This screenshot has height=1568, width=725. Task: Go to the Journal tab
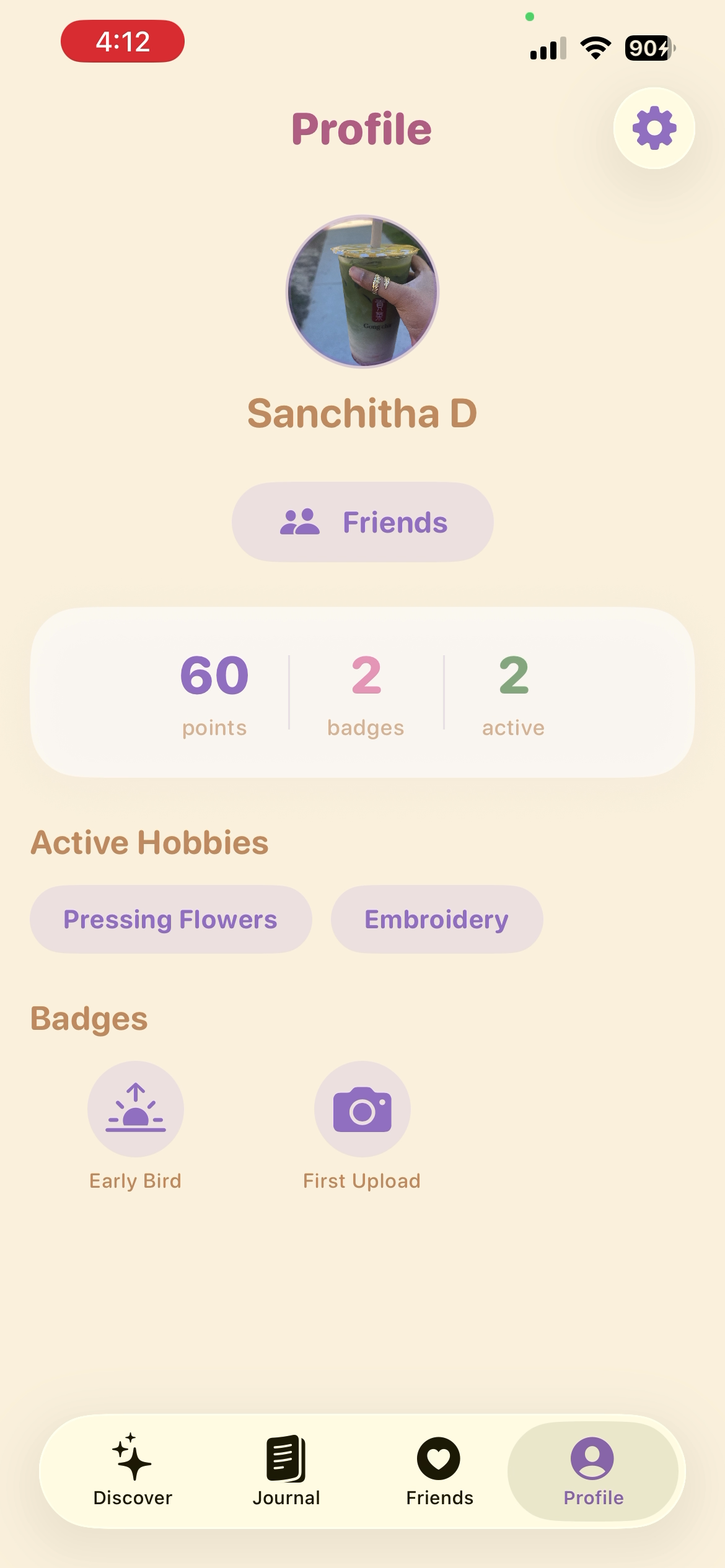(x=286, y=1471)
